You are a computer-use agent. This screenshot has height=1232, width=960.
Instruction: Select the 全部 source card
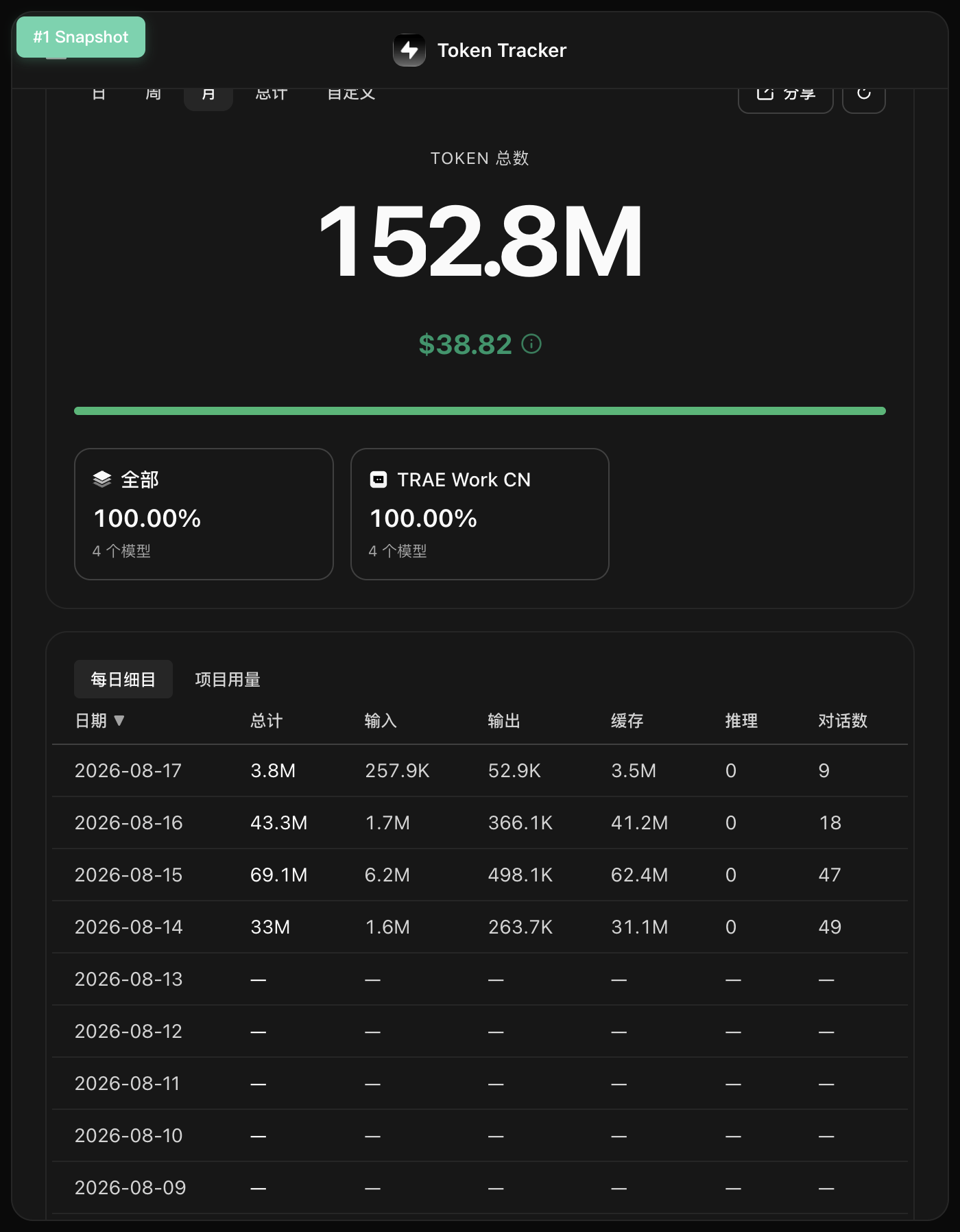204,514
